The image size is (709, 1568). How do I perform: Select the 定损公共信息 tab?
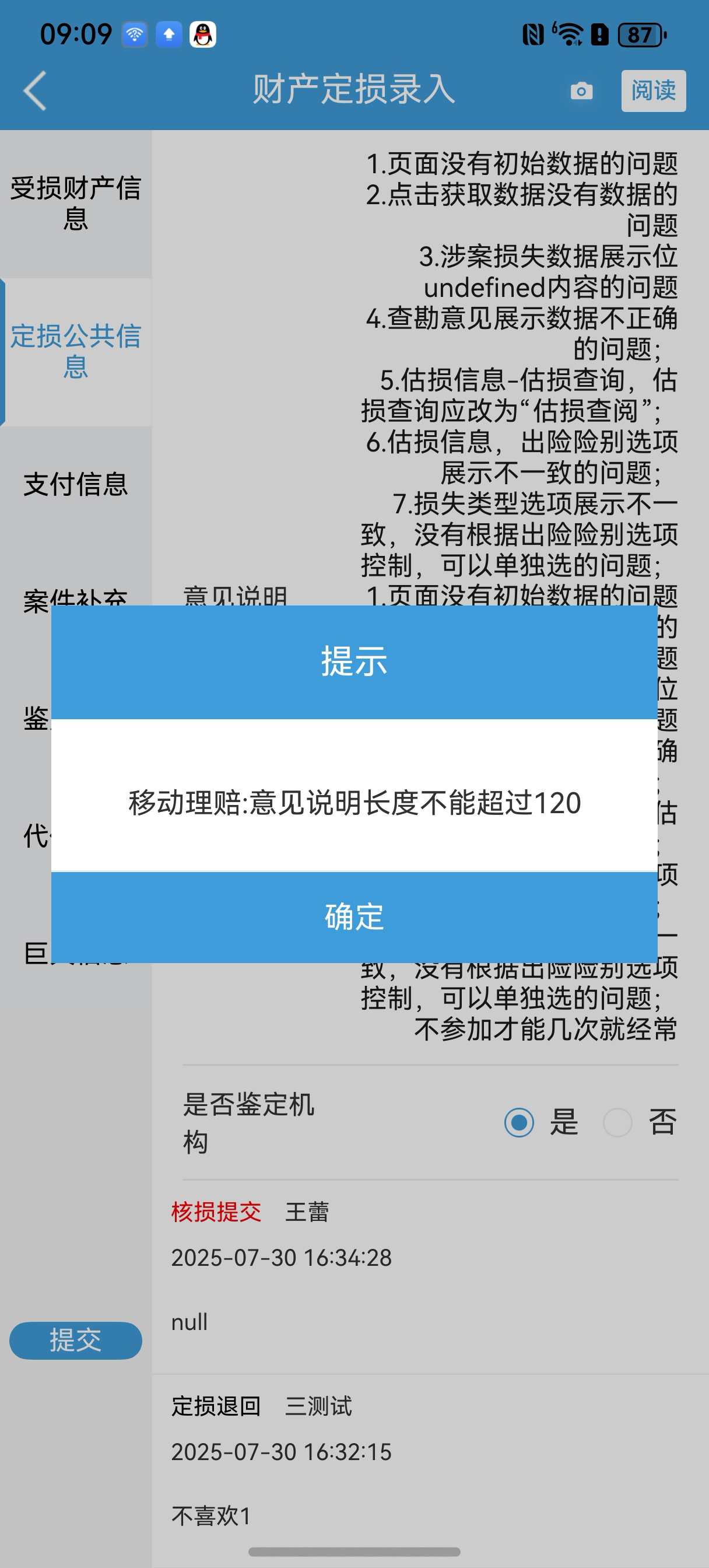tap(75, 352)
